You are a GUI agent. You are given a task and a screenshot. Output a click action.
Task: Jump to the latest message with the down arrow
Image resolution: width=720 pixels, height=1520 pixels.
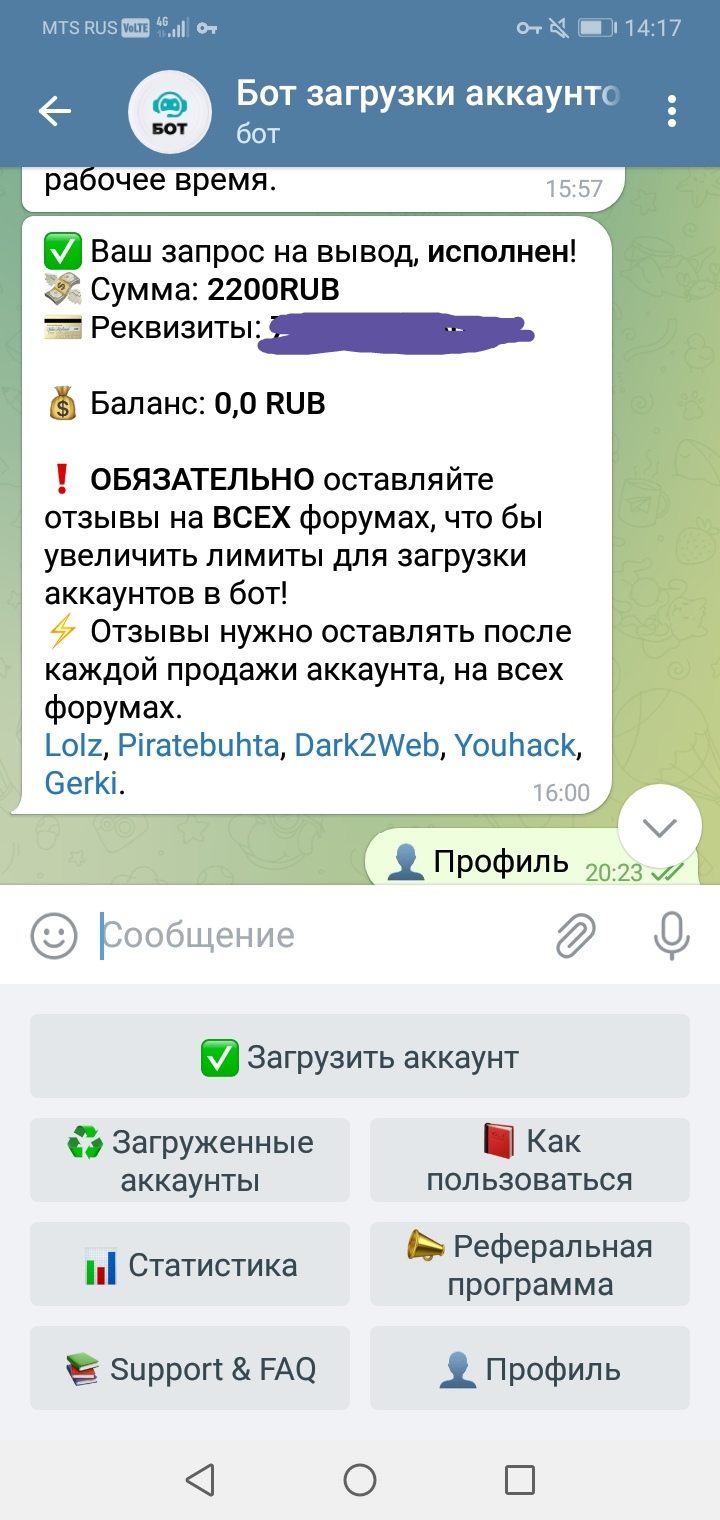point(659,826)
